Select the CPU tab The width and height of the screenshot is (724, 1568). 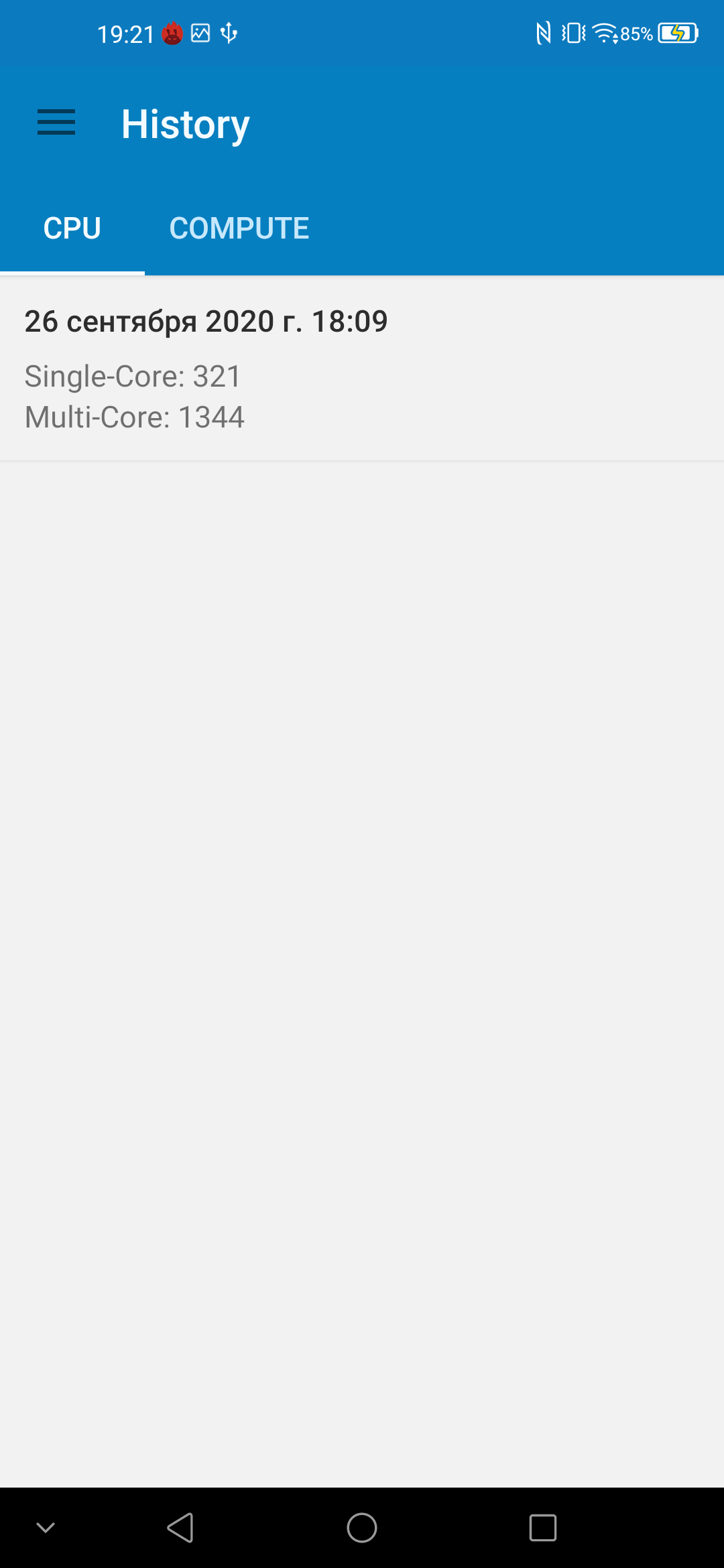click(x=72, y=228)
